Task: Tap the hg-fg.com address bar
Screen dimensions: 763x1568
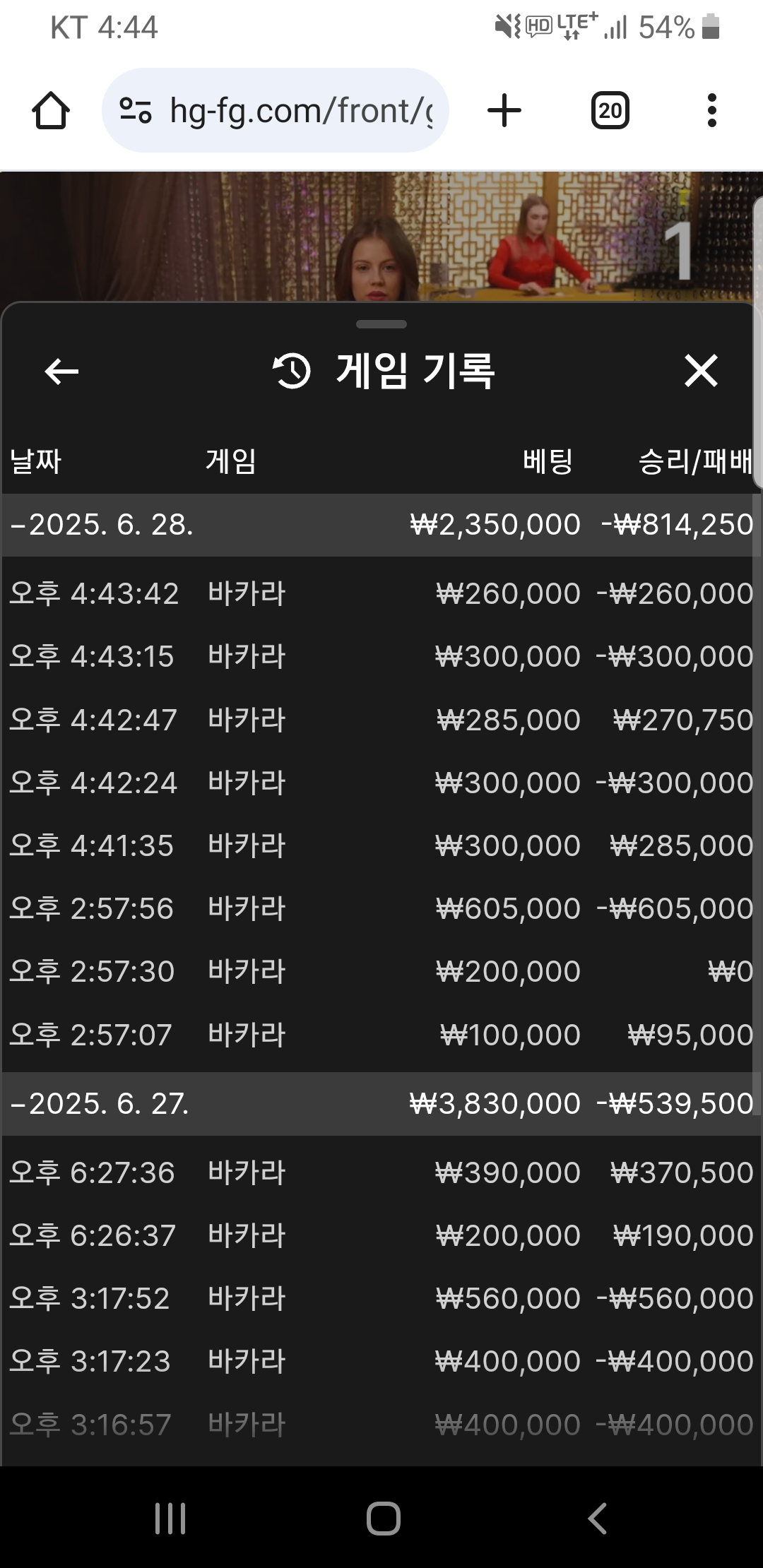Action: (276, 111)
